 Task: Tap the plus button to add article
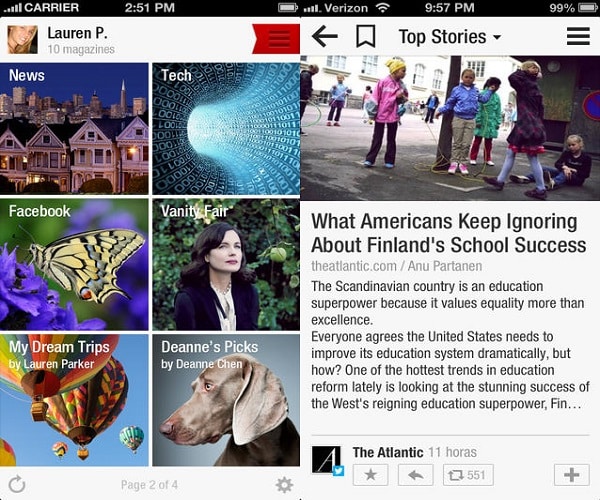[x=571, y=475]
